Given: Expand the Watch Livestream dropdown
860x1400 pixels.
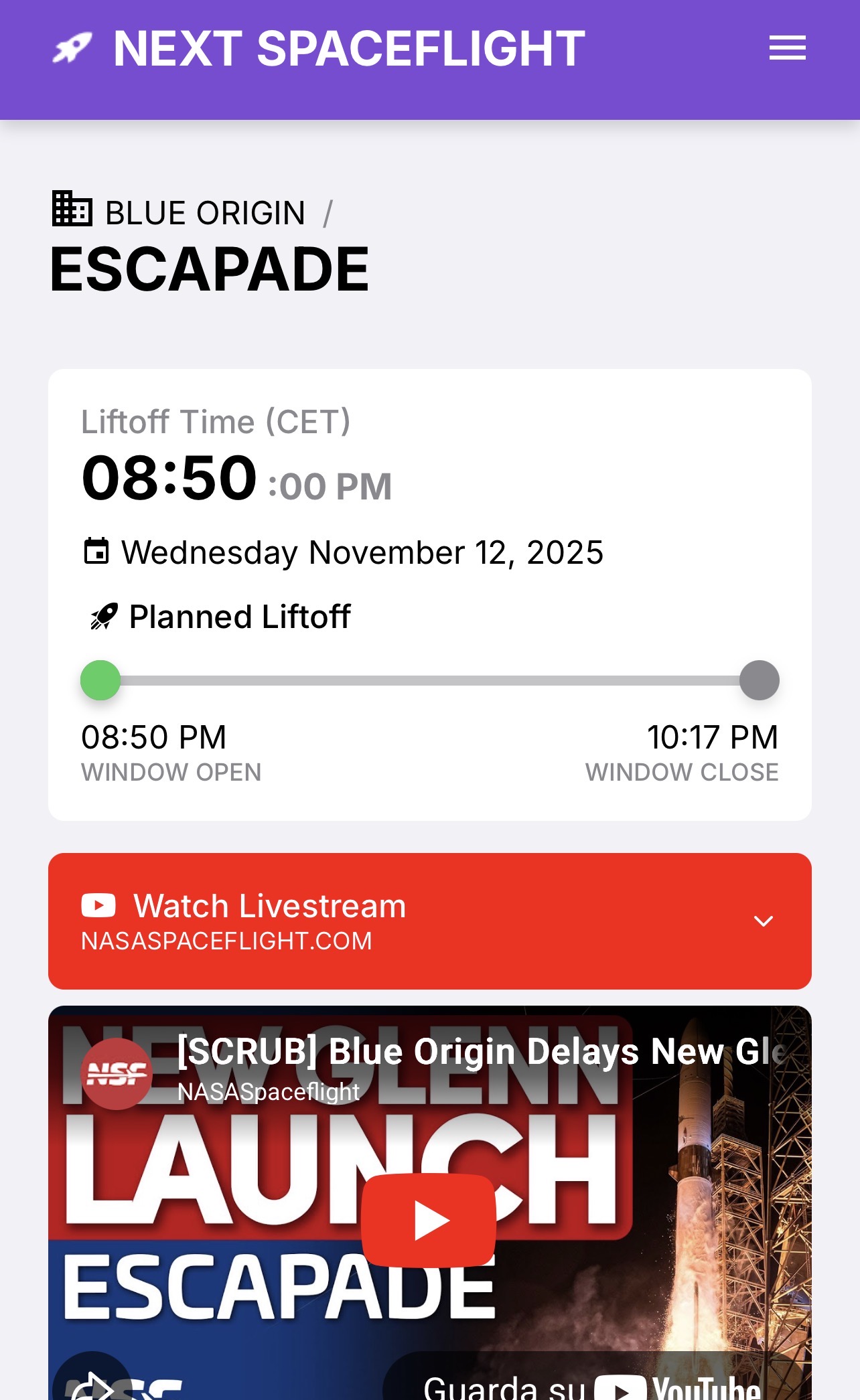Looking at the screenshot, I should (764, 921).
